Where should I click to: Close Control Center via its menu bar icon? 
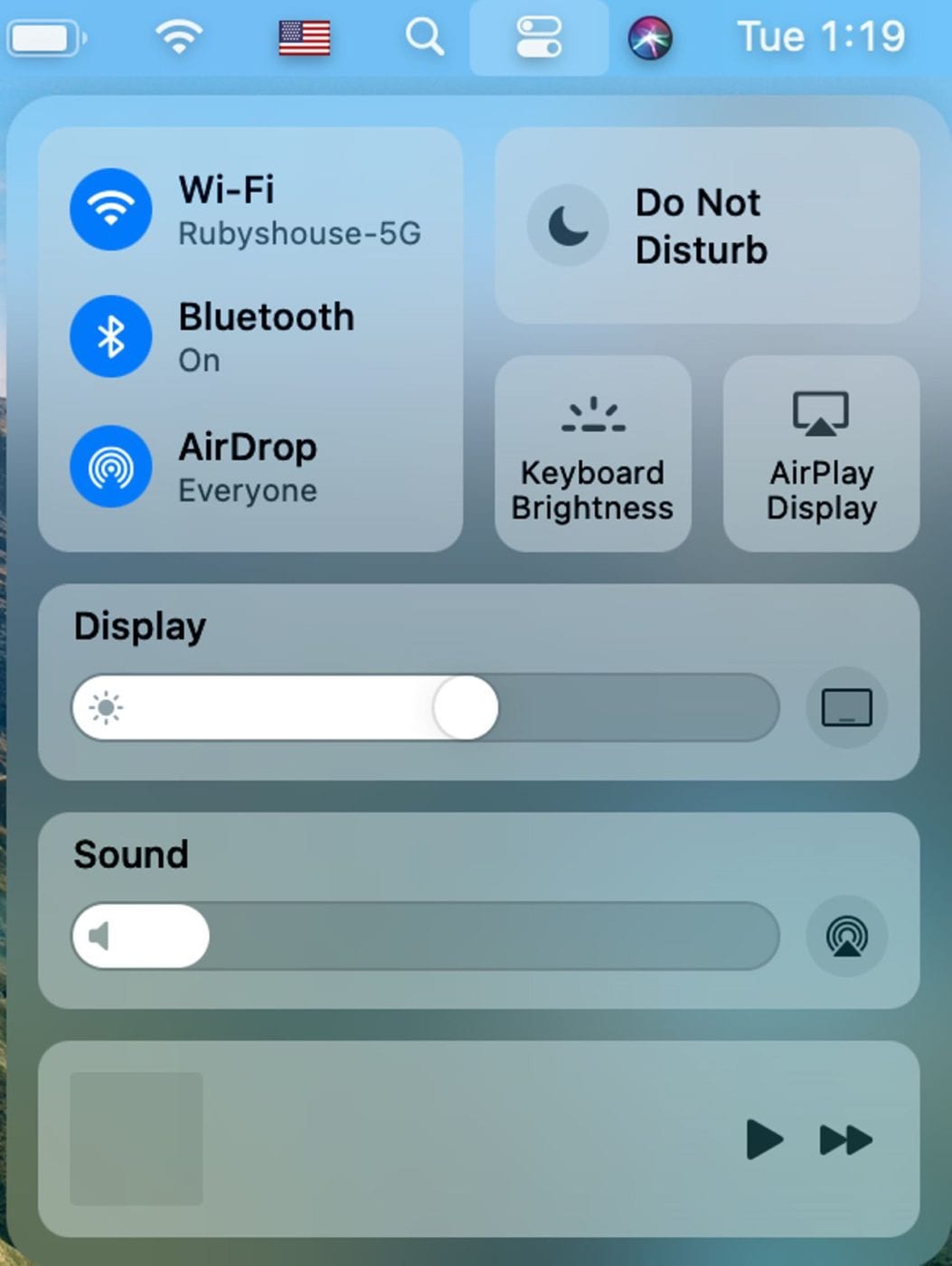[539, 37]
